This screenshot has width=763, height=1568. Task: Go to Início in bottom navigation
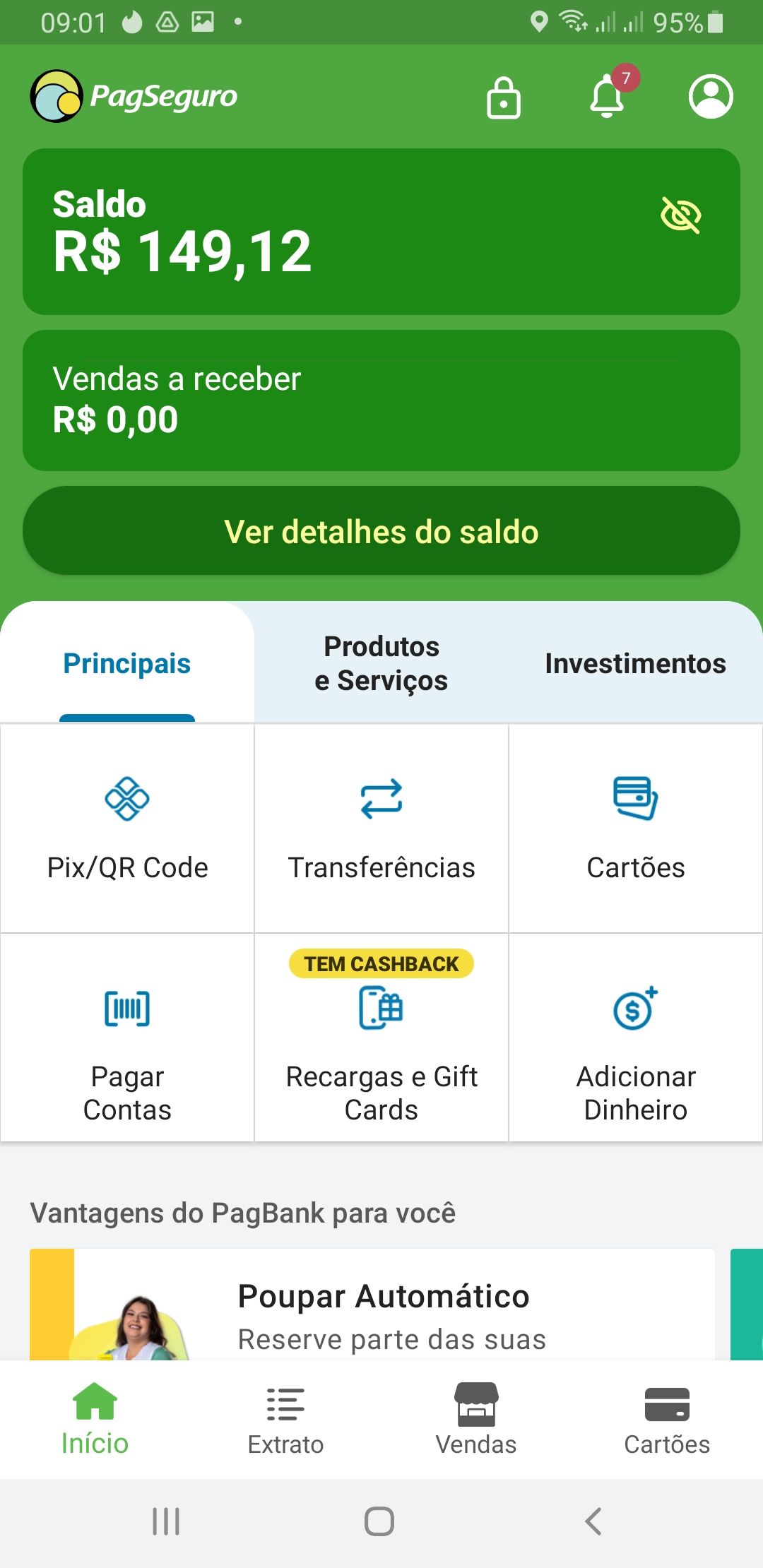[x=95, y=1420]
